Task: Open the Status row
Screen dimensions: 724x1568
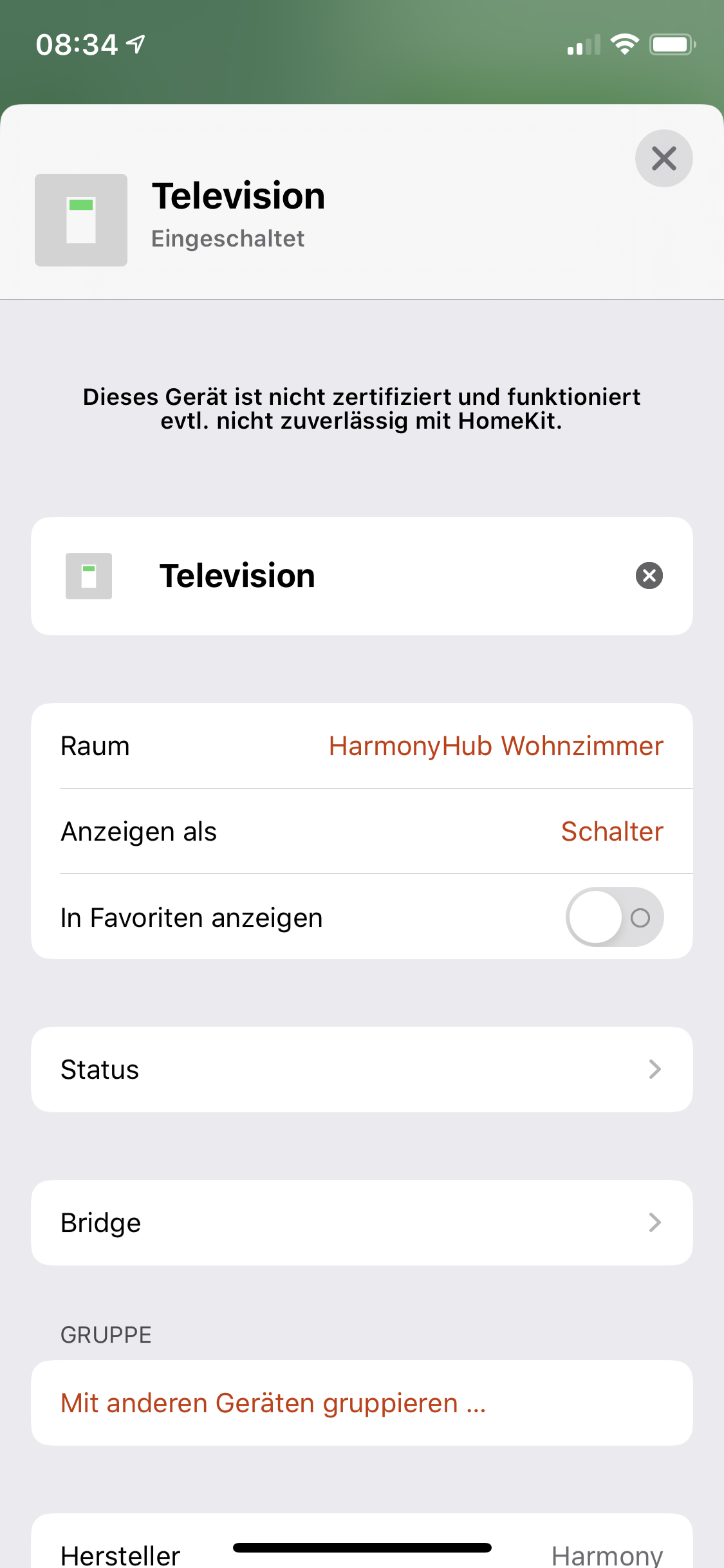Action: [362, 1070]
